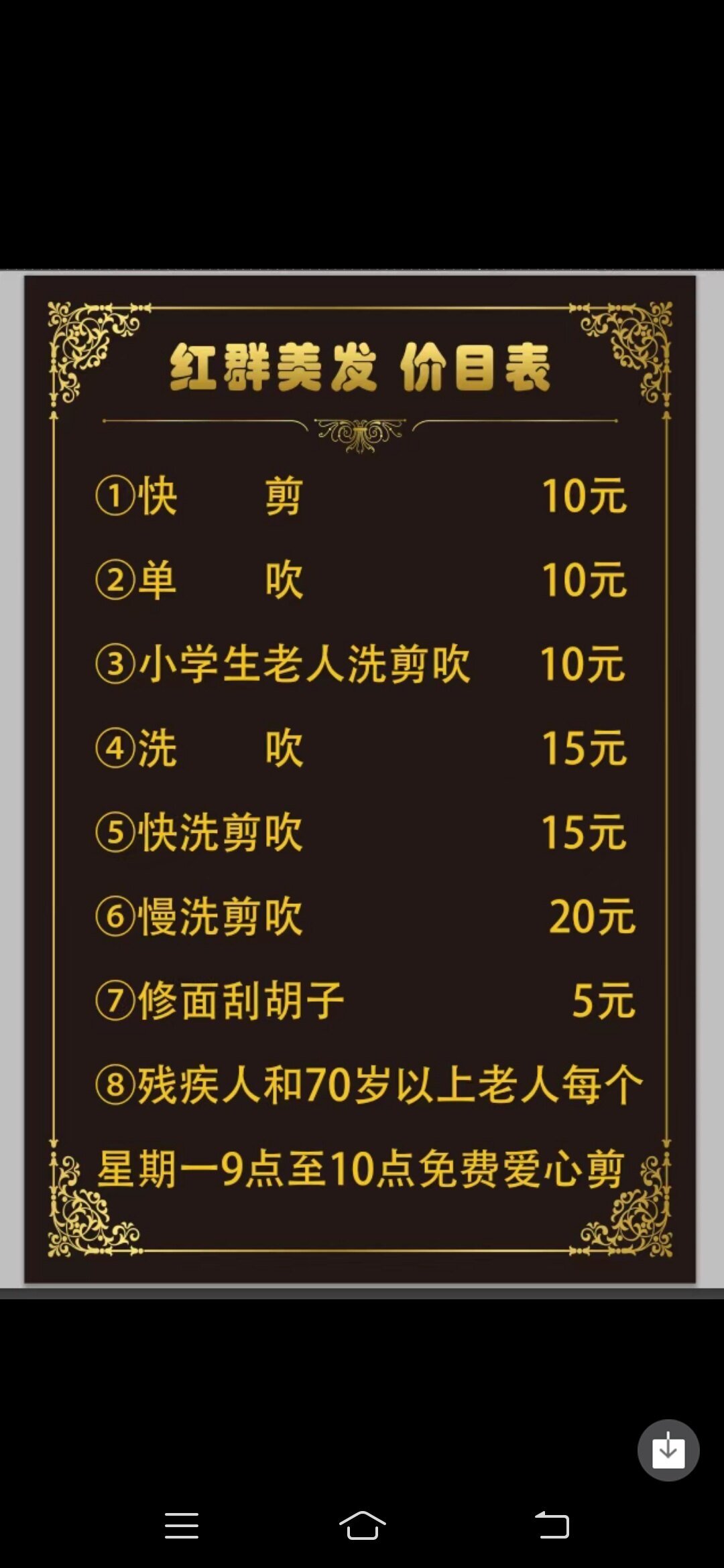Image resolution: width=724 pixels, height=1568 pixels.
Task: Go back using the navigation bar
Action: pyautogui.click(x=552, y=1526)
